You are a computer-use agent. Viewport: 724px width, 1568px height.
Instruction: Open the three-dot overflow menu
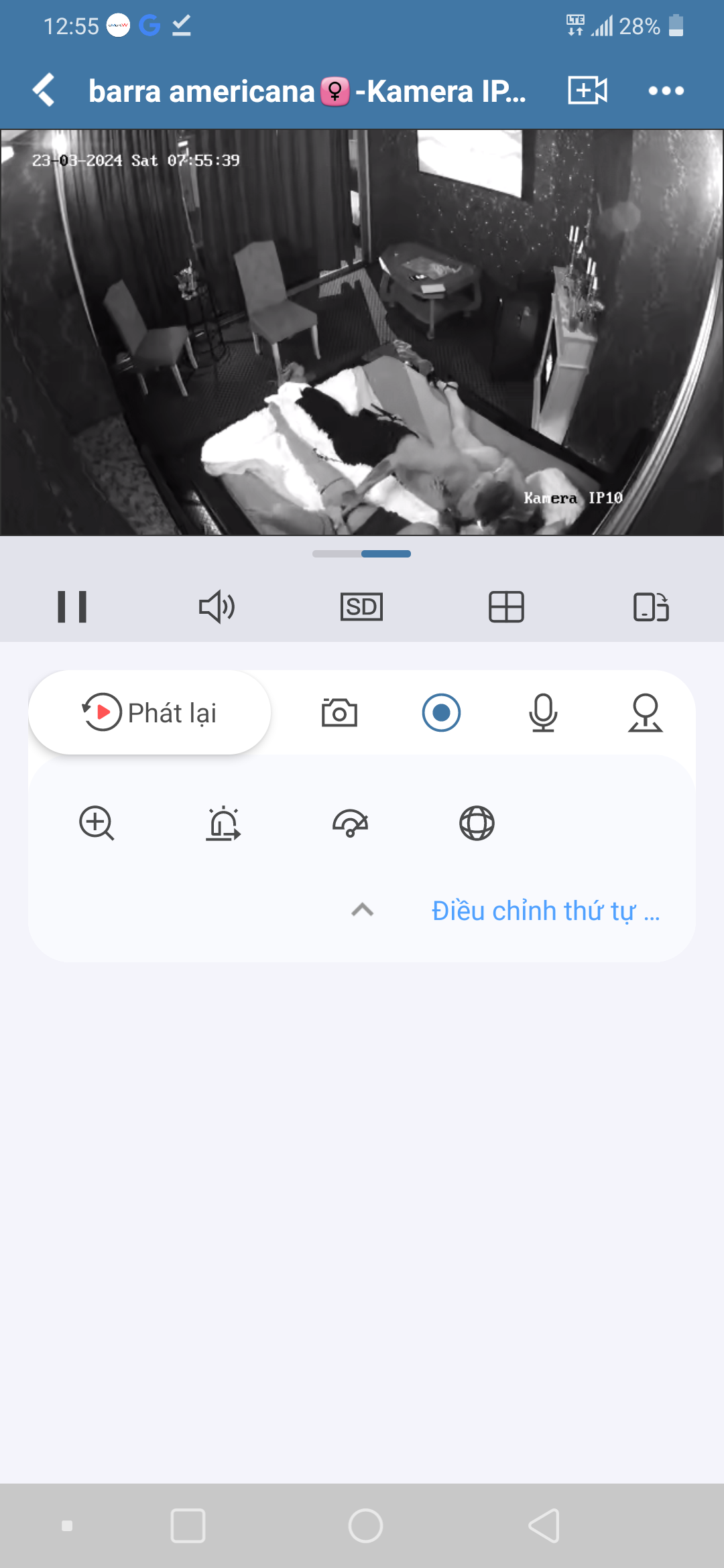tap(666, 90)
